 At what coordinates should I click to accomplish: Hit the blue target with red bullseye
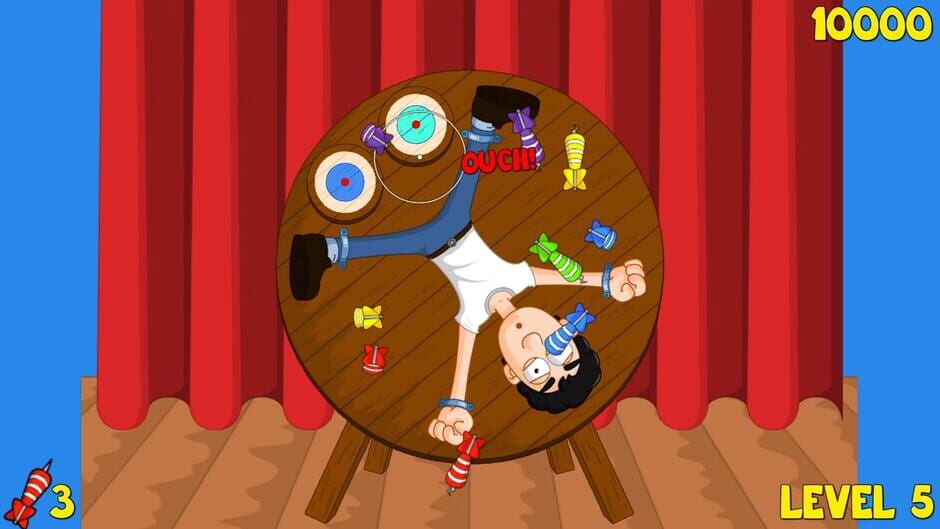point(344,181)
